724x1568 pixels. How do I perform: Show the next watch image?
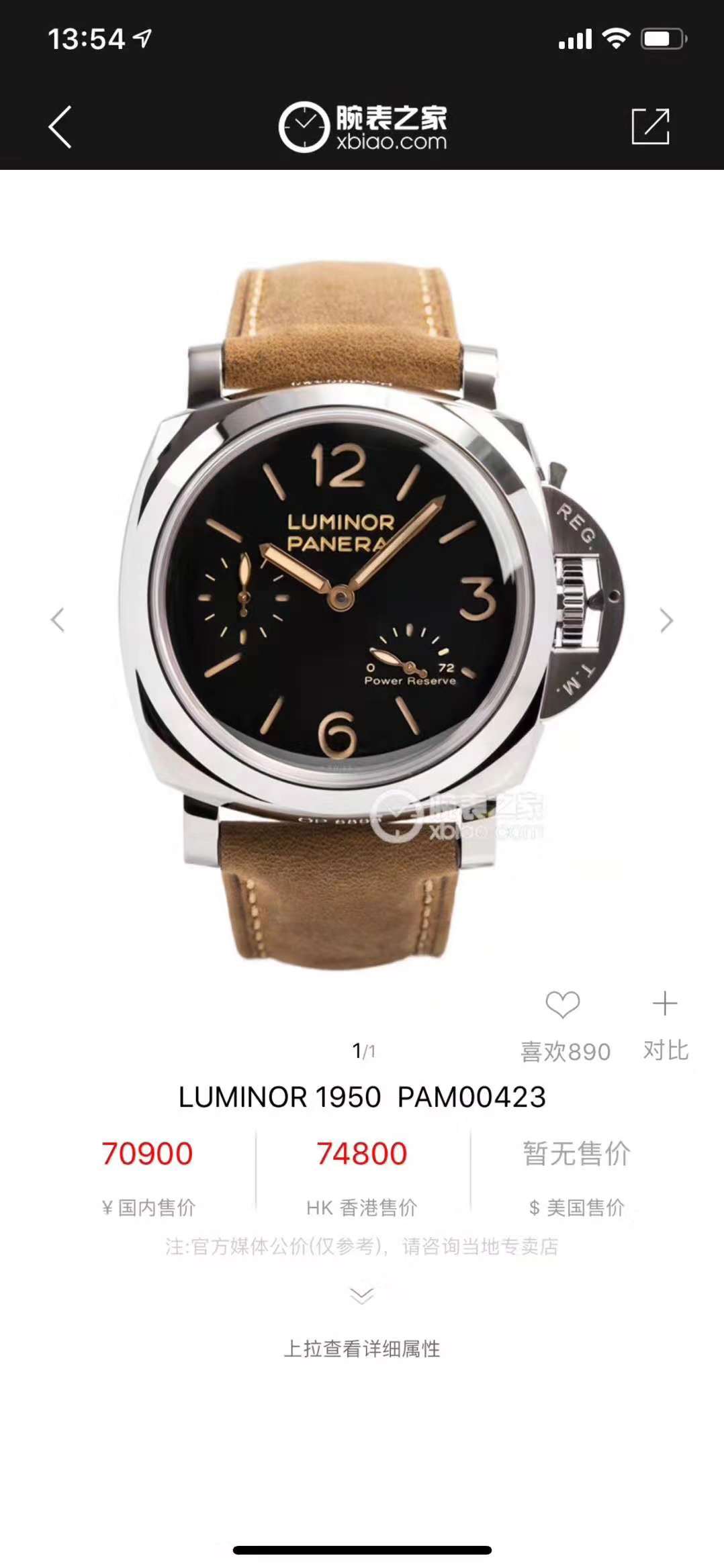[666, 620]
